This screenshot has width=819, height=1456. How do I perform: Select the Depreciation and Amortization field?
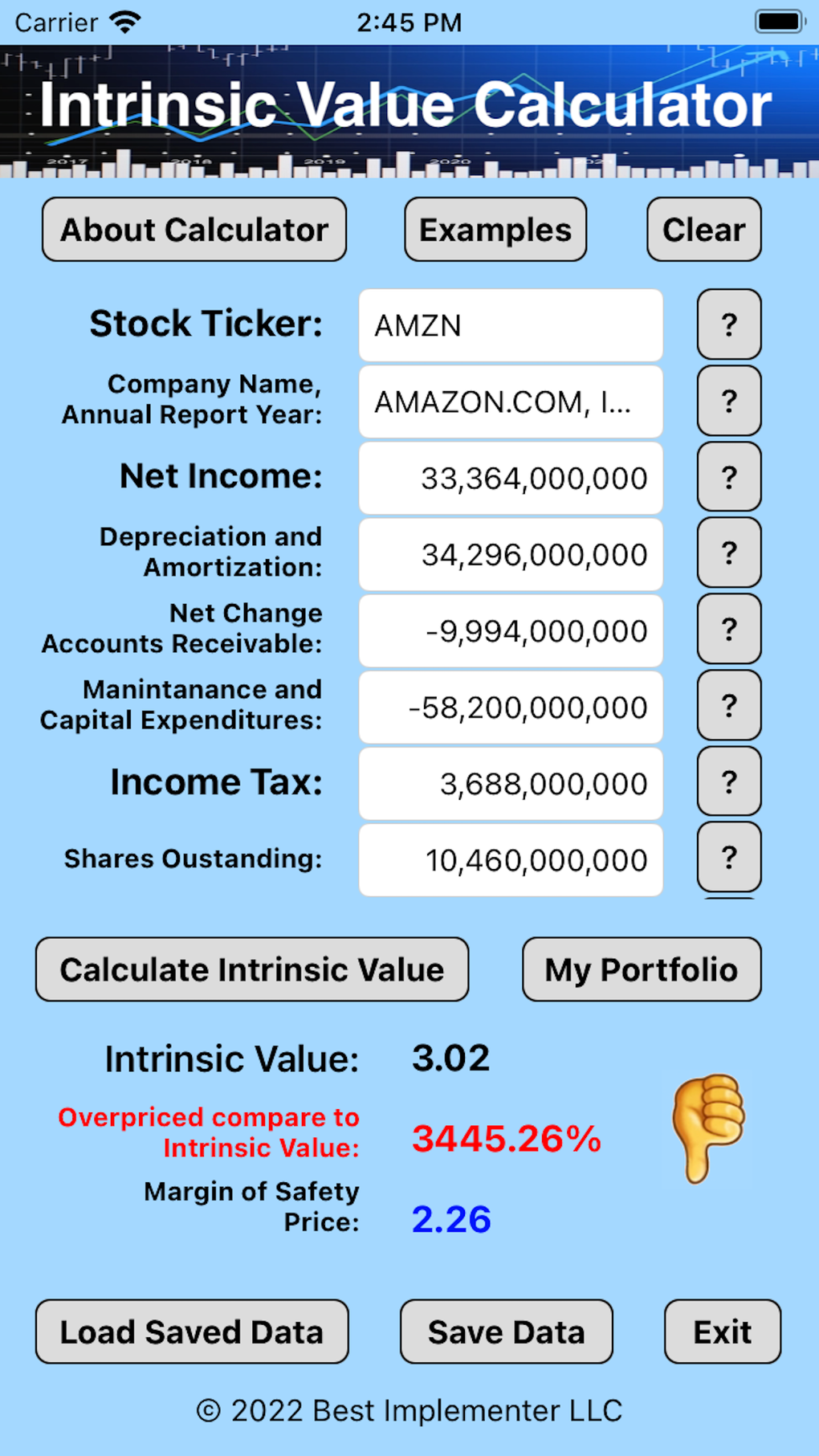[511, 554]
